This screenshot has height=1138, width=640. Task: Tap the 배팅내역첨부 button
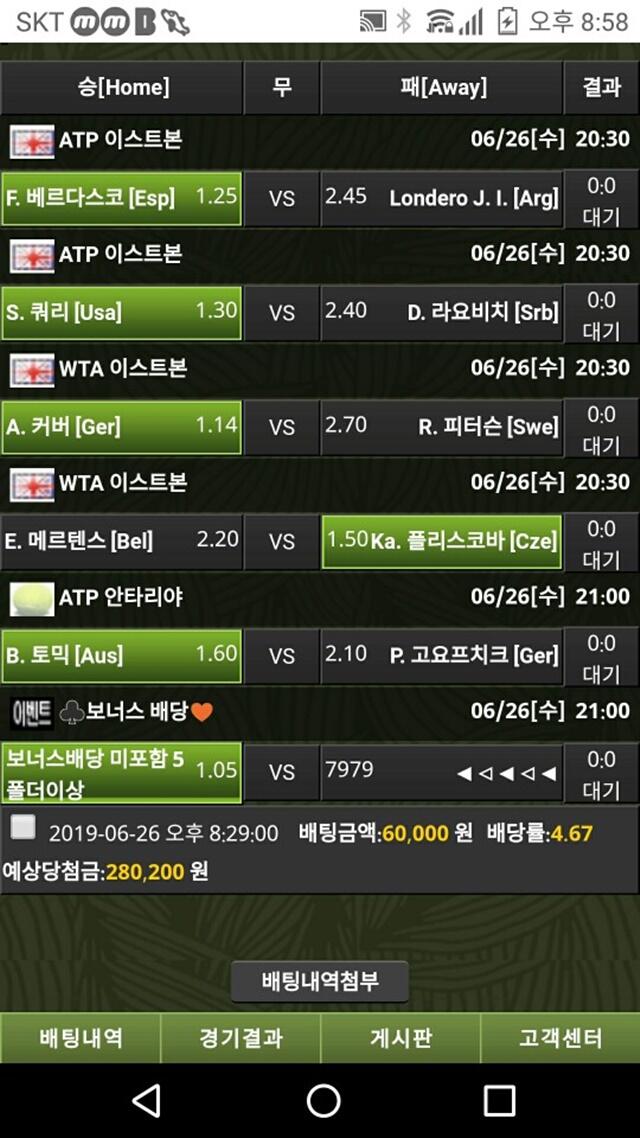(x=320, y=981)
